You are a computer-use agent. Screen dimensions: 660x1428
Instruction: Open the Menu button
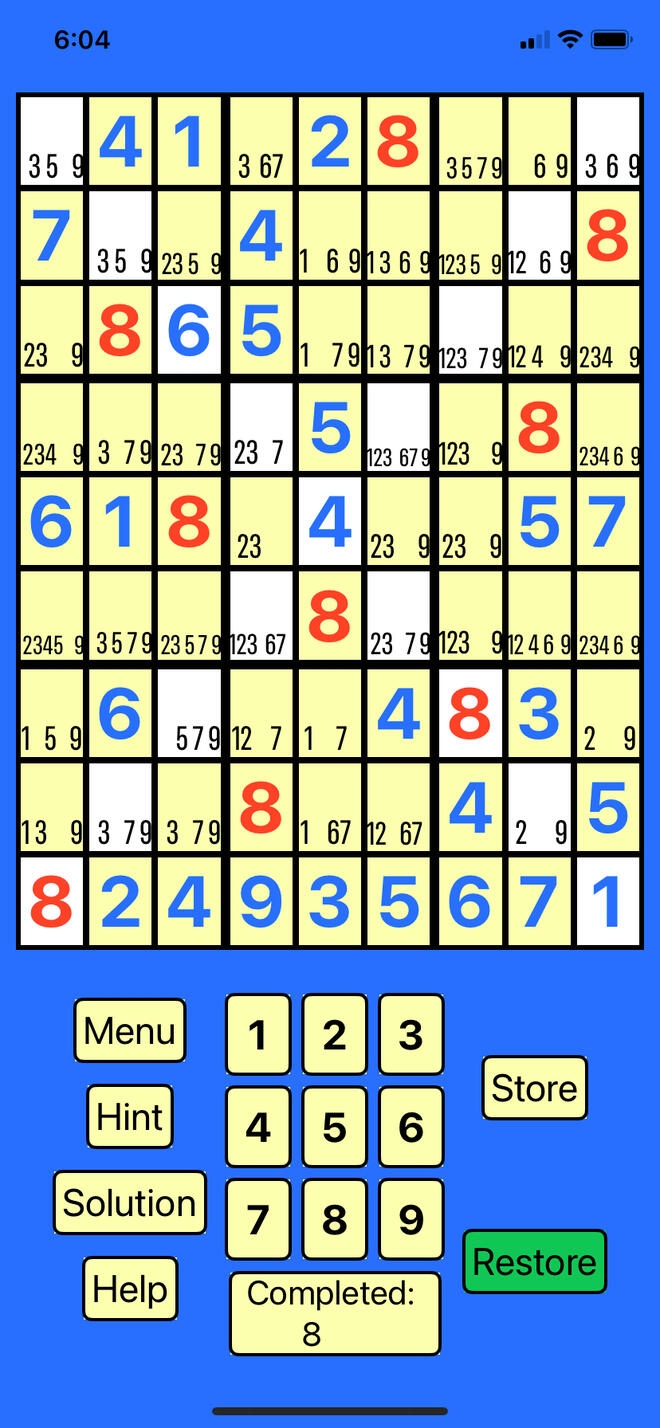tap(130, 1030)
